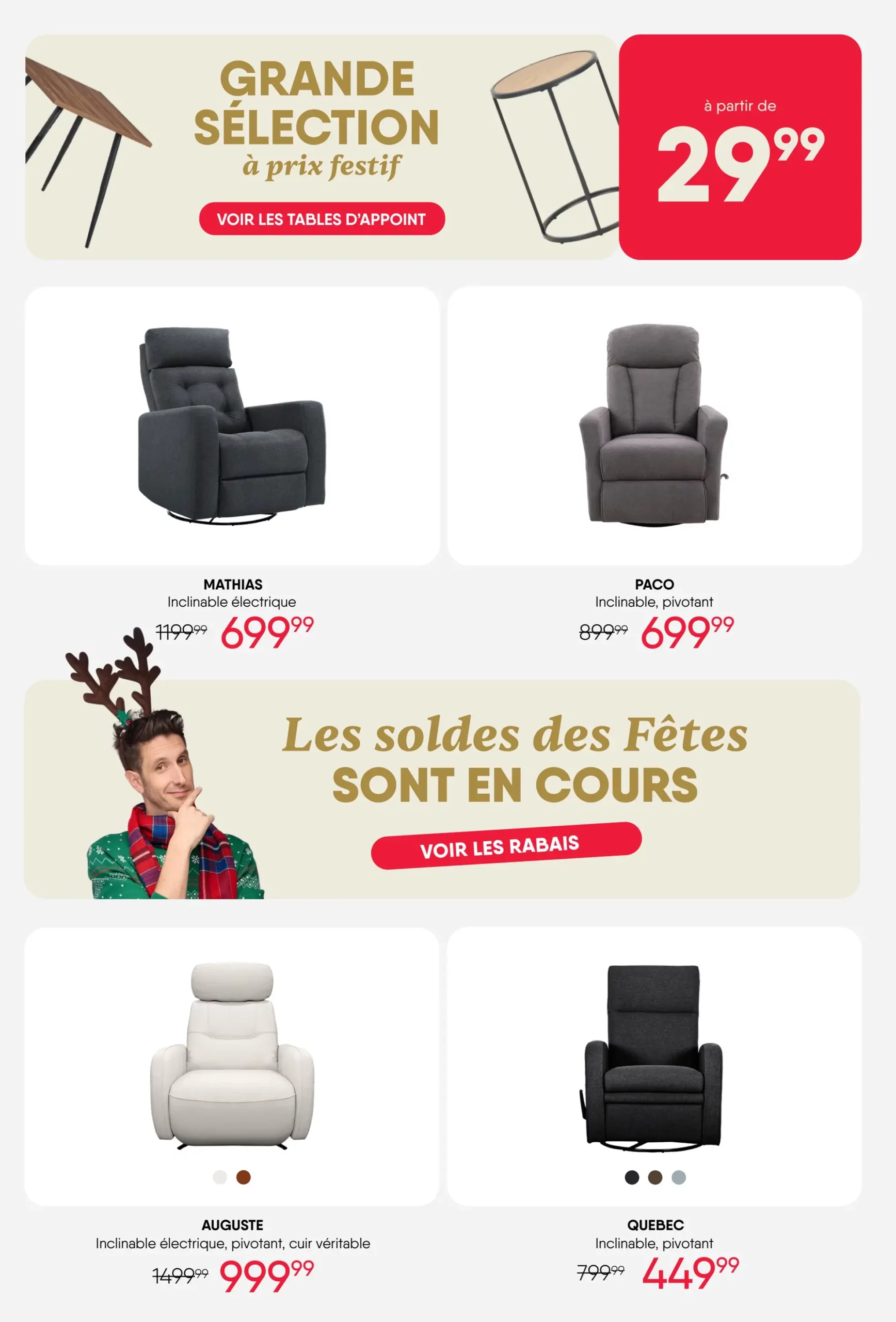Open the Mathias recliner product card

pos(232,426)
